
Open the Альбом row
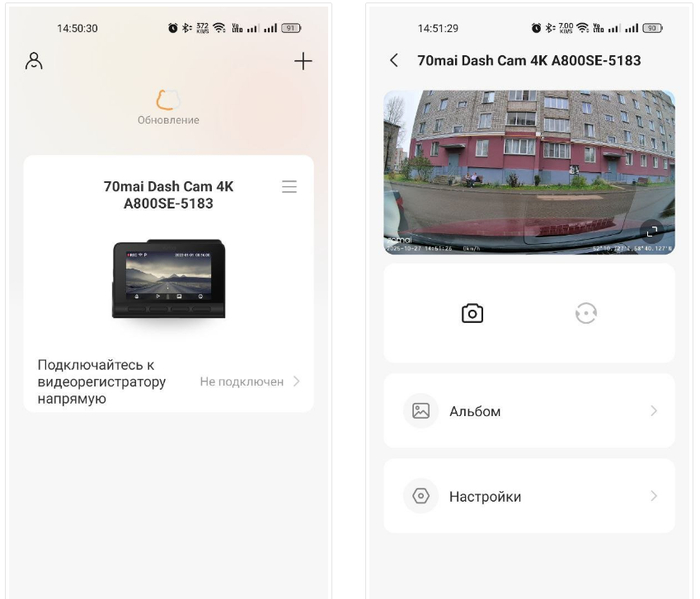pyautogui.click(x=529, y=411)
